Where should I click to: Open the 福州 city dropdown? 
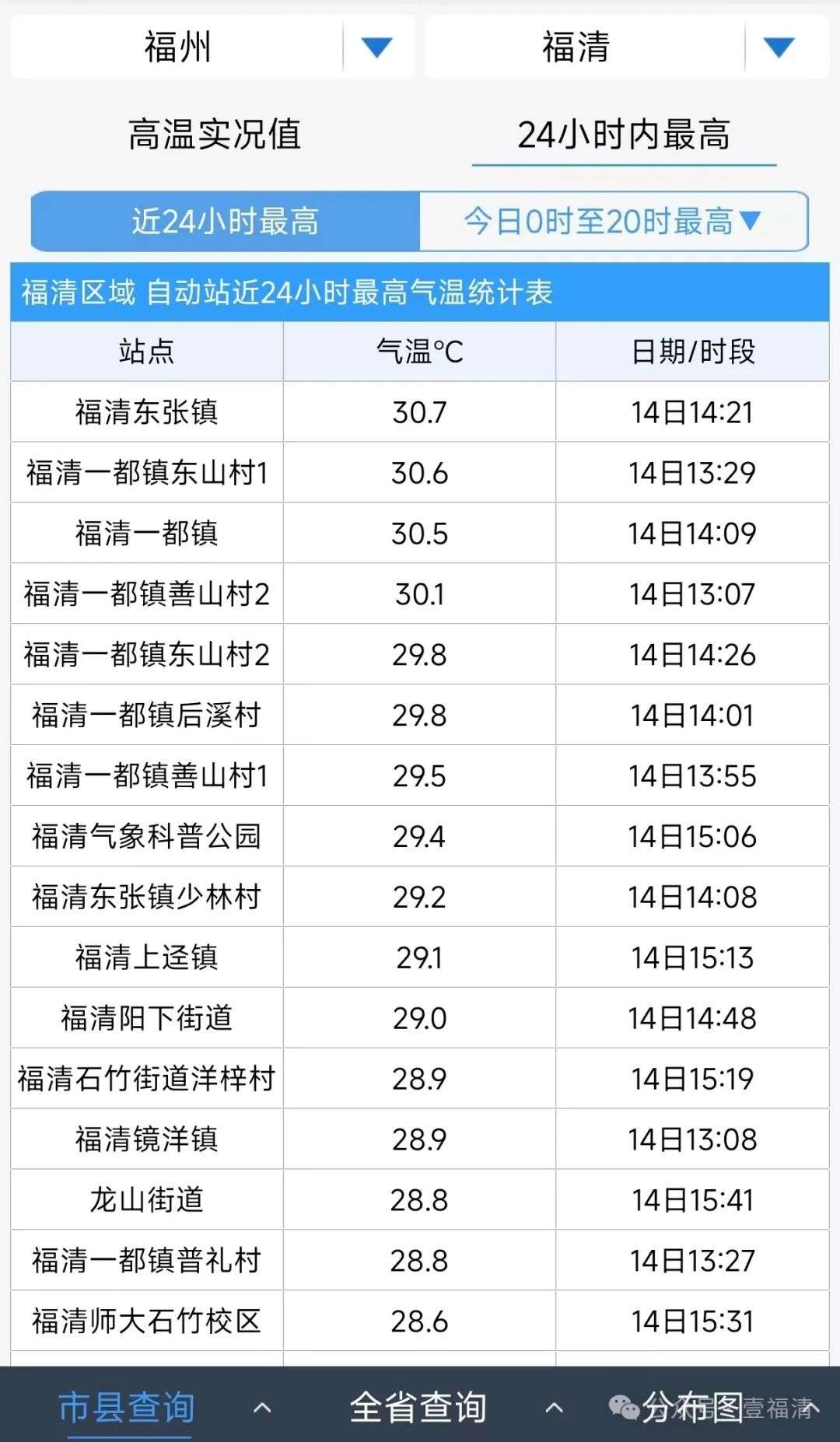(x=212, y=47)
